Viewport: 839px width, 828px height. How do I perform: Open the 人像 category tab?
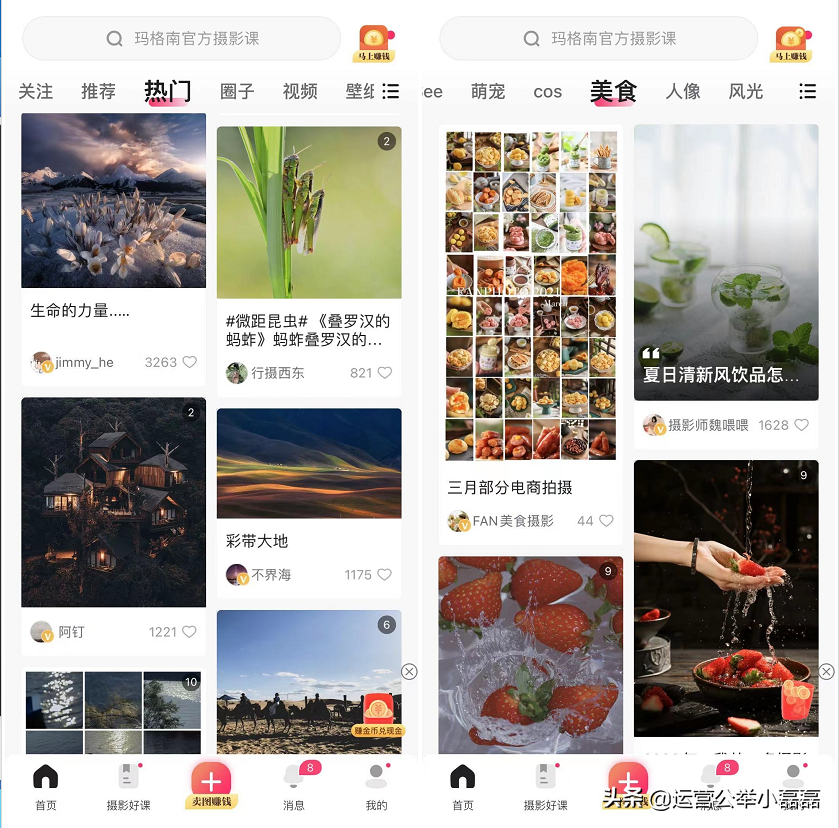click(683, 91)
